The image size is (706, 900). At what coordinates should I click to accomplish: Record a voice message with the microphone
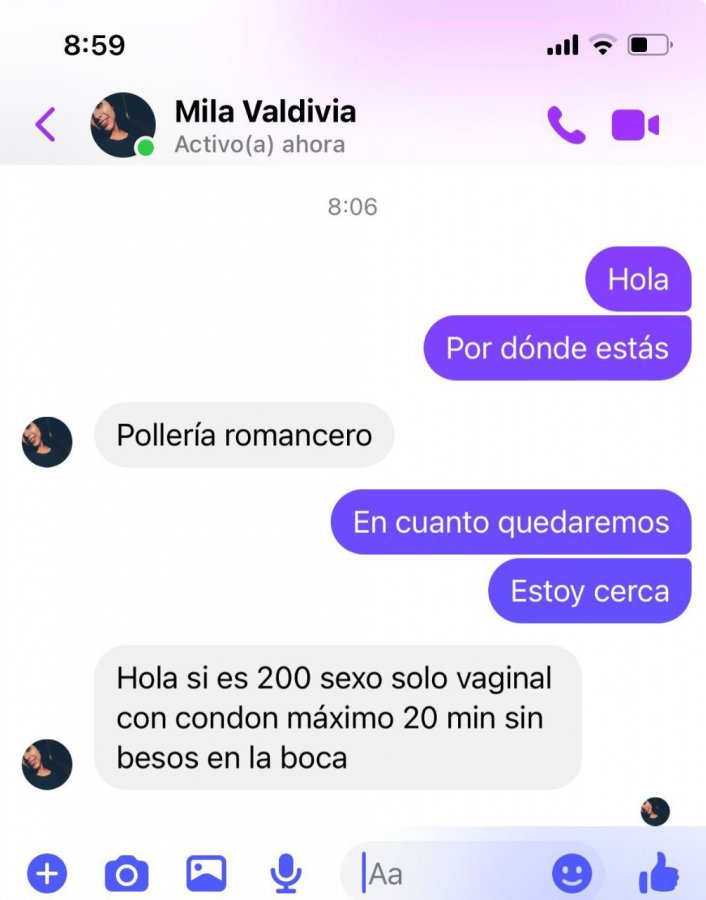286,874
